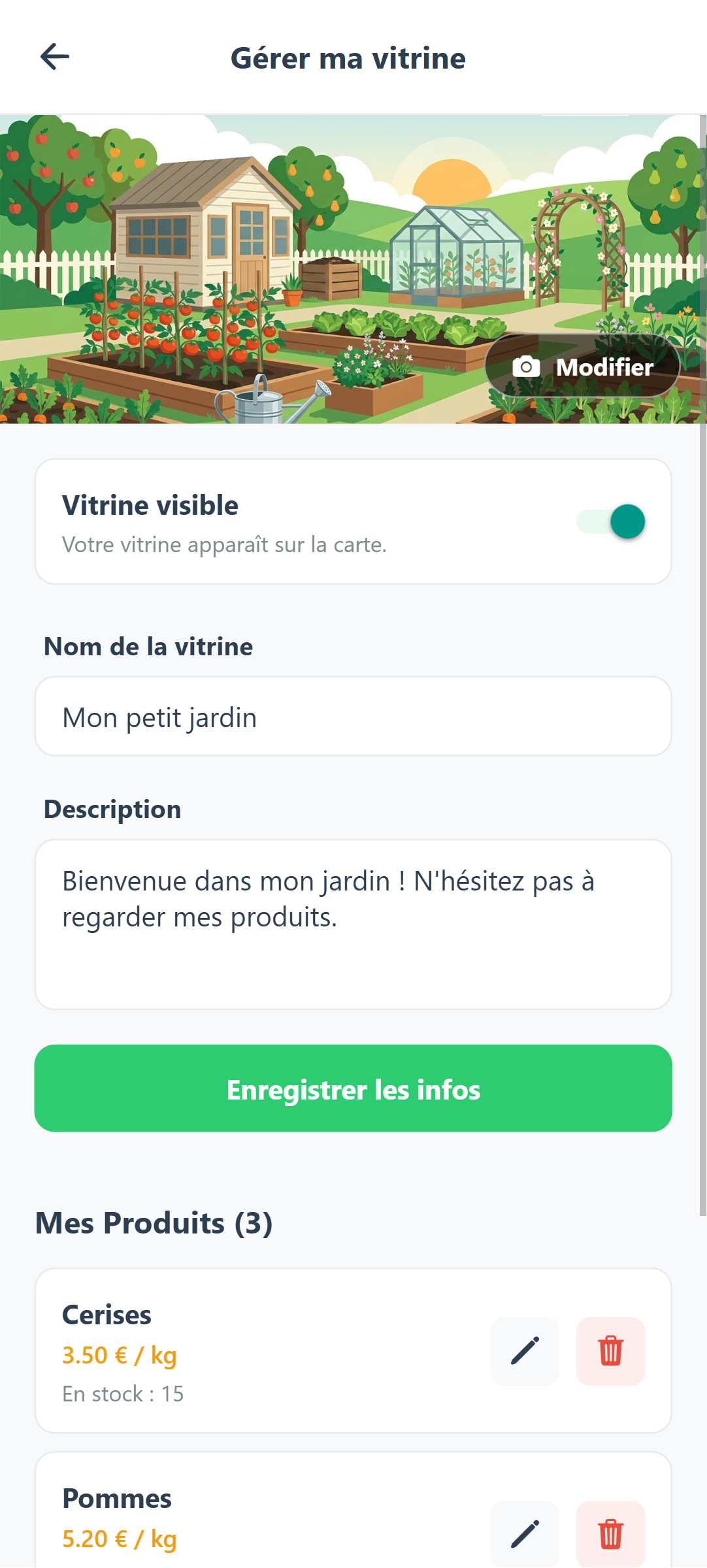Screen dimensions: 707x1568
Task: Tap Modifier to change the cover photo
Action: [582, 367]
